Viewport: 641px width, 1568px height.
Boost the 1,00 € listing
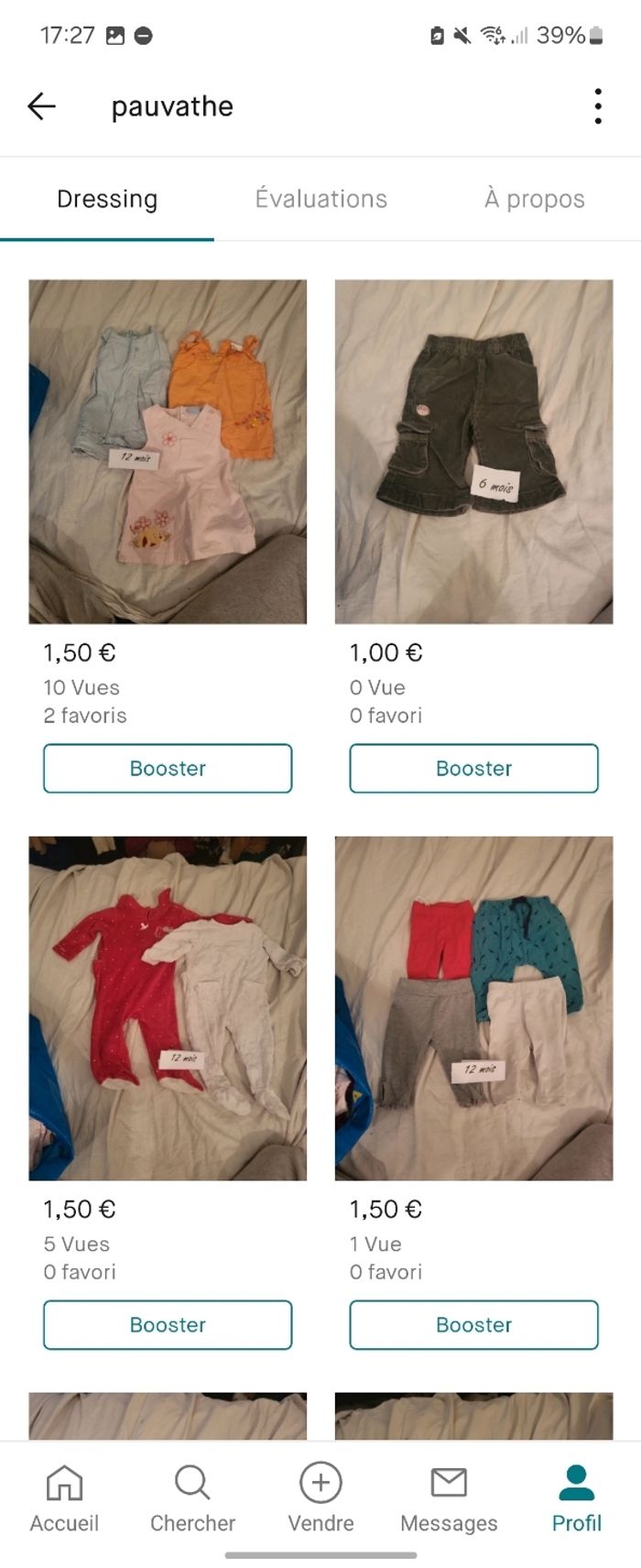point(473,768)
